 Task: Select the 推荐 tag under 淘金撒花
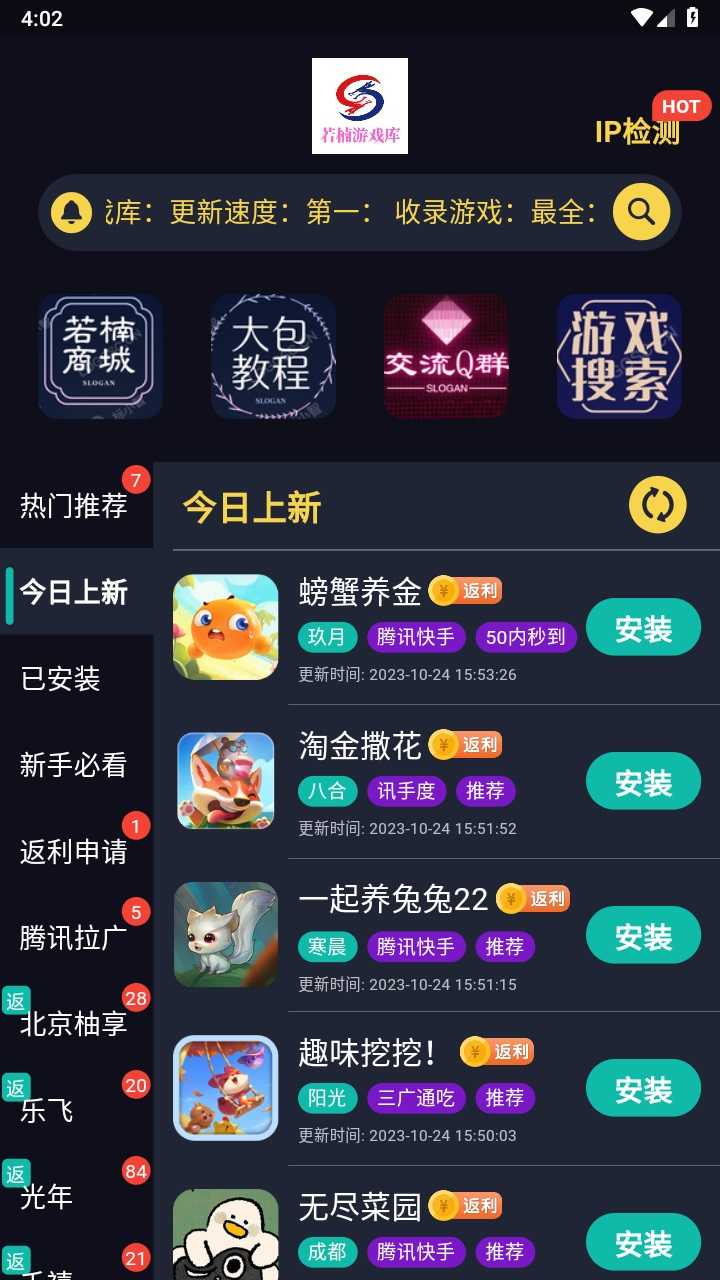486,791
